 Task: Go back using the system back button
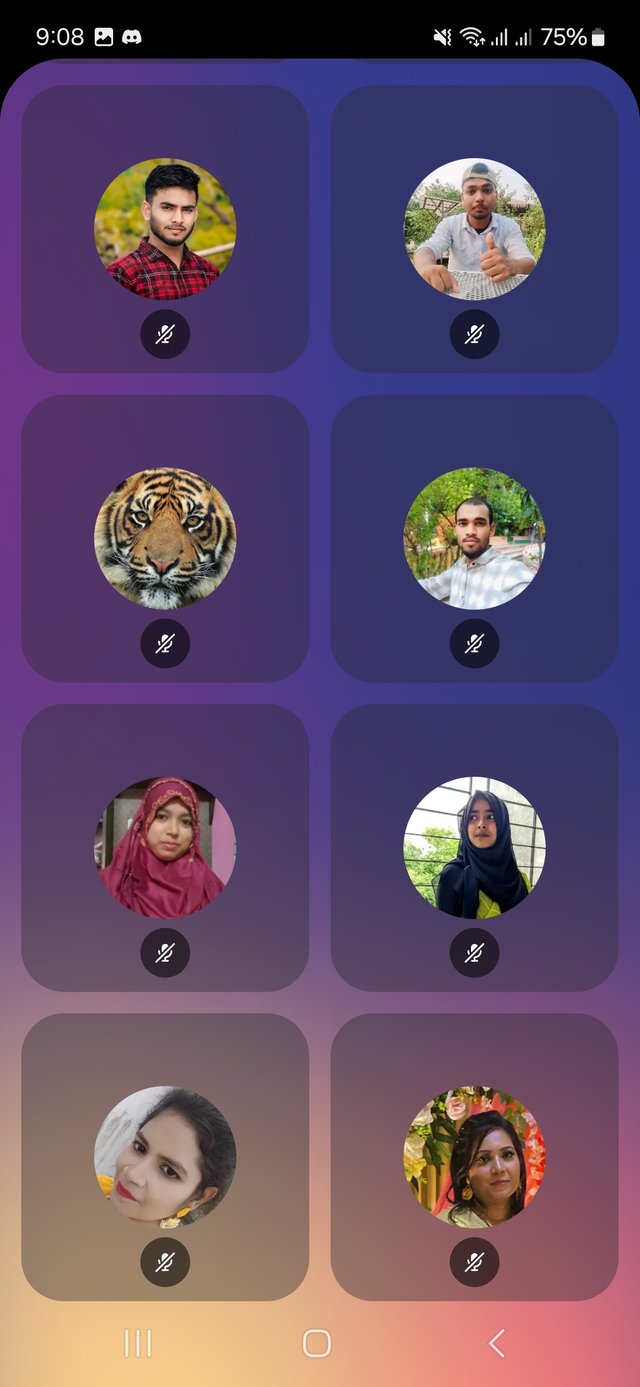(496, 1343)
